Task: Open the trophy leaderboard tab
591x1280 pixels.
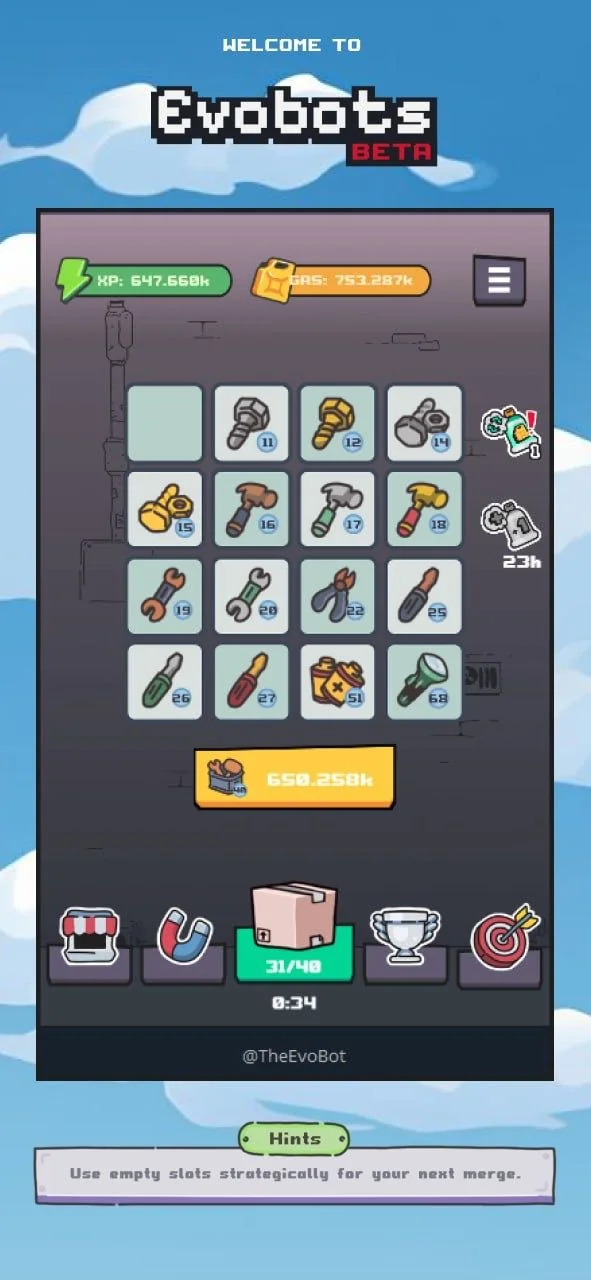Action: pos(405,935)
